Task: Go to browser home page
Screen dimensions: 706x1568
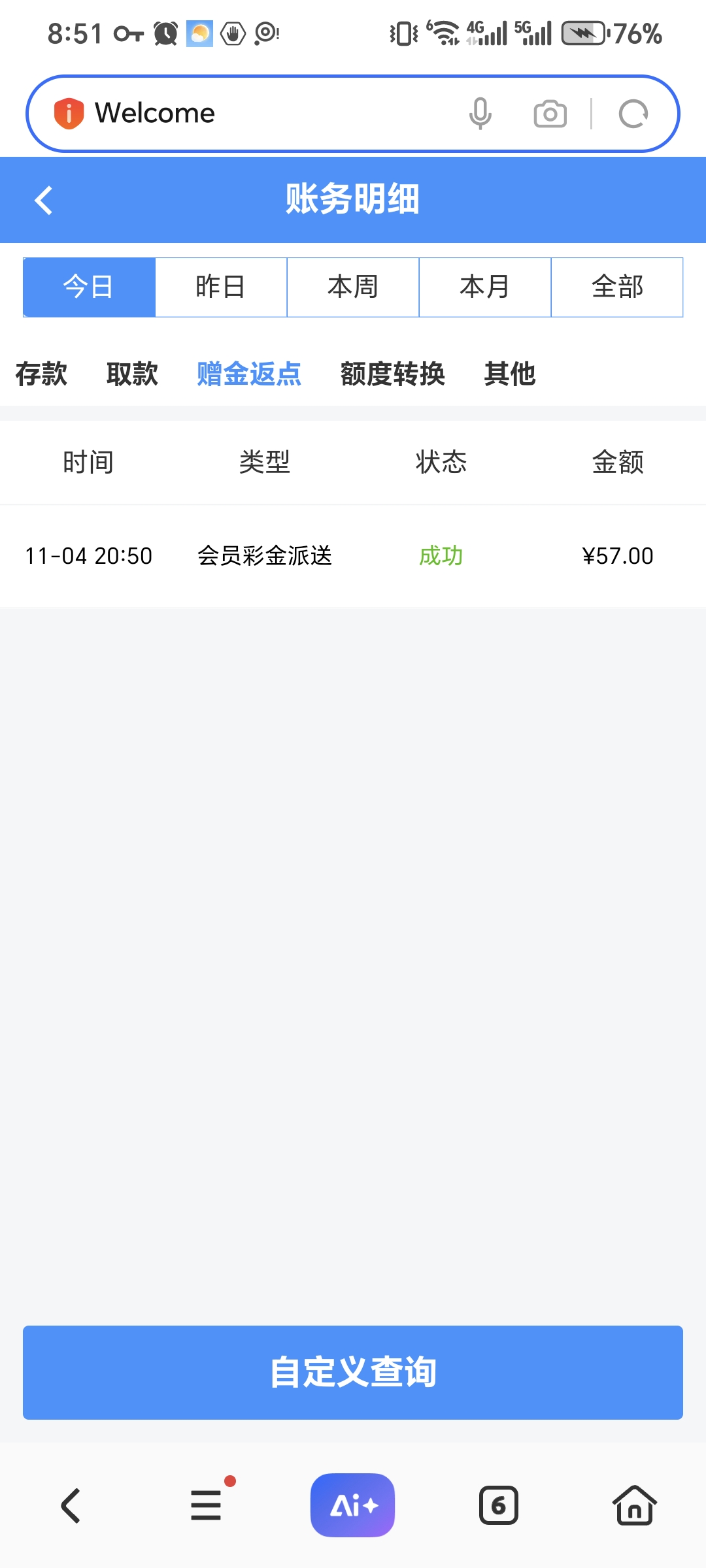Action: pos(634,1505)
